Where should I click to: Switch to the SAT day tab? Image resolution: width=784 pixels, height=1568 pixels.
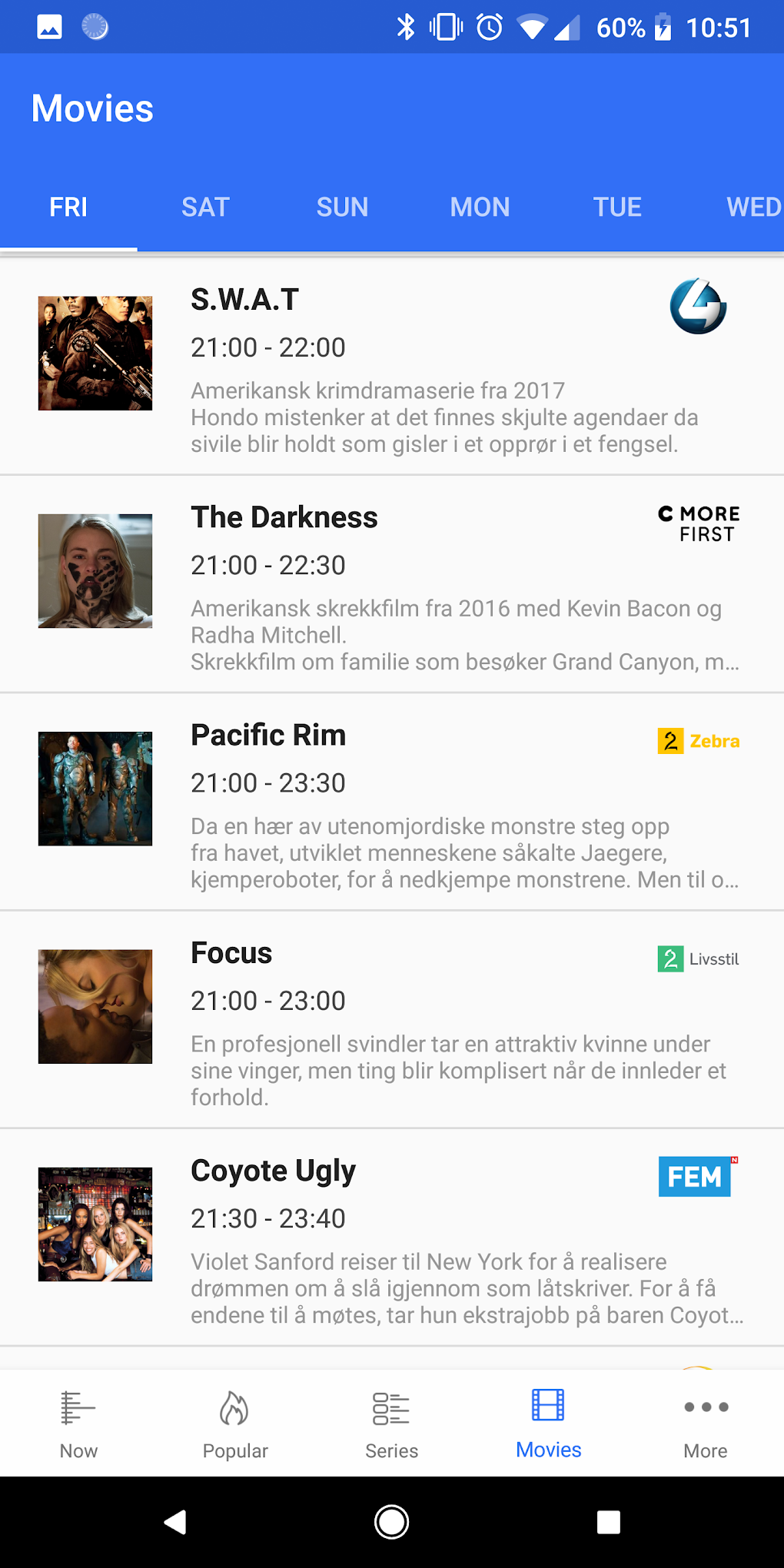click(205, 208)
